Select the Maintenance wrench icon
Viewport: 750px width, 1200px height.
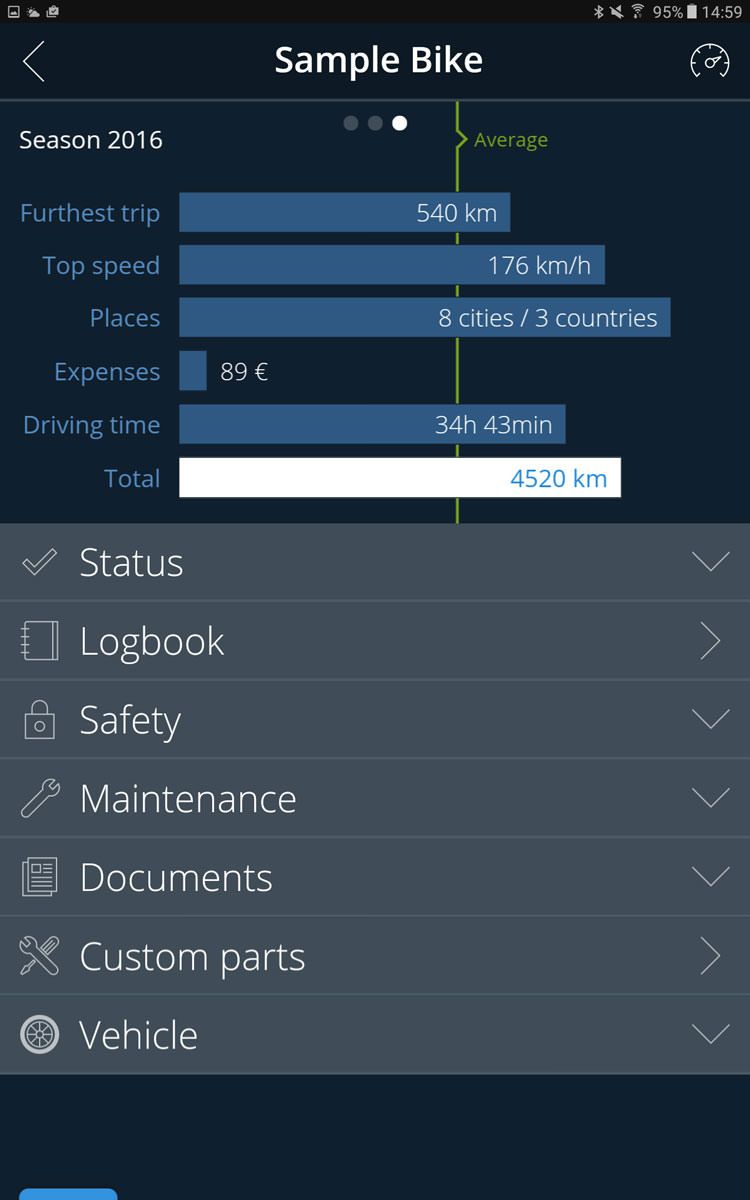click(38, 798)
